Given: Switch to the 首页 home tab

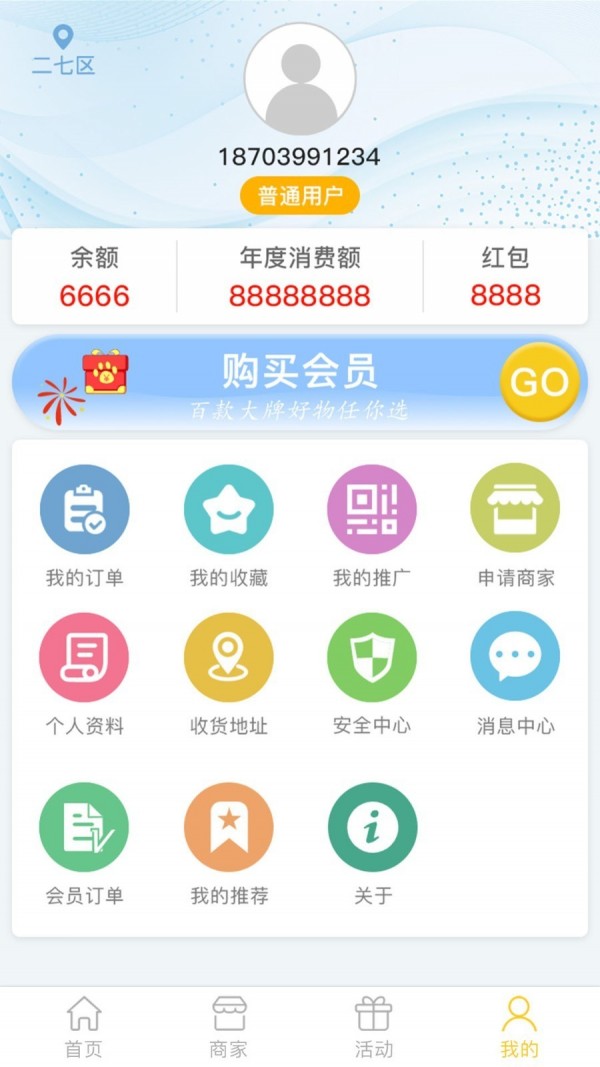Looking at the screenshot, I should pyautogui.click(x=84, y=1027).
